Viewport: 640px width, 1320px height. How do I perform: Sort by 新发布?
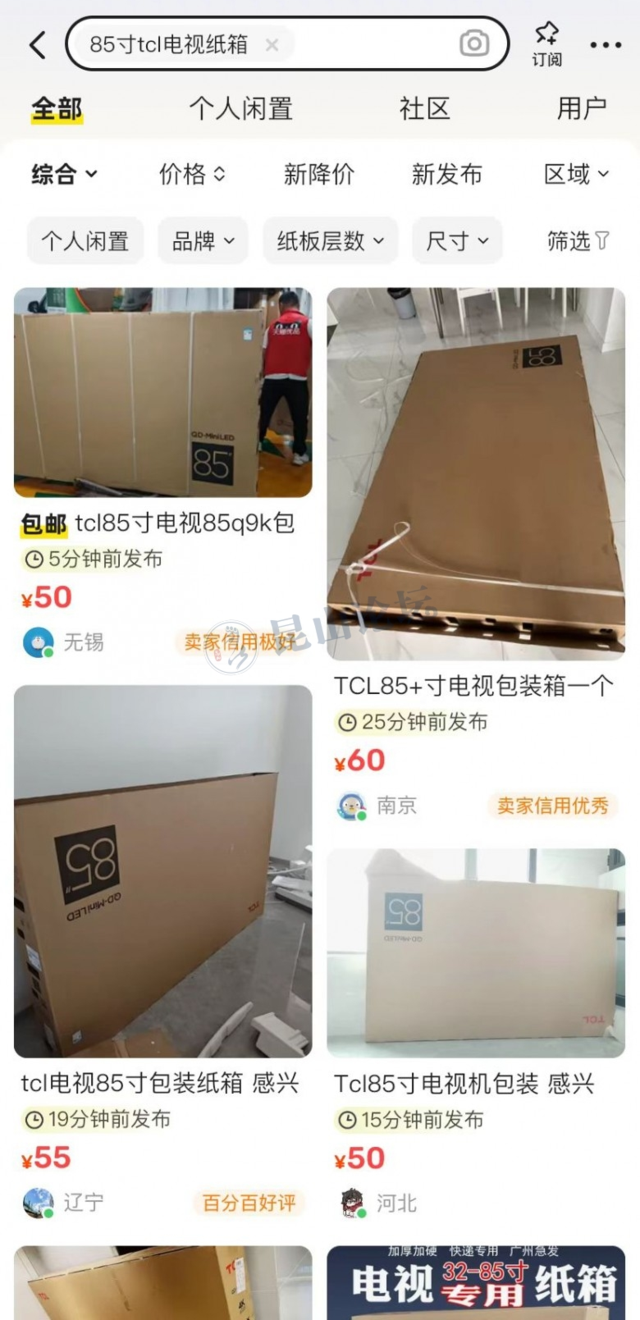(x=447, y=175)
